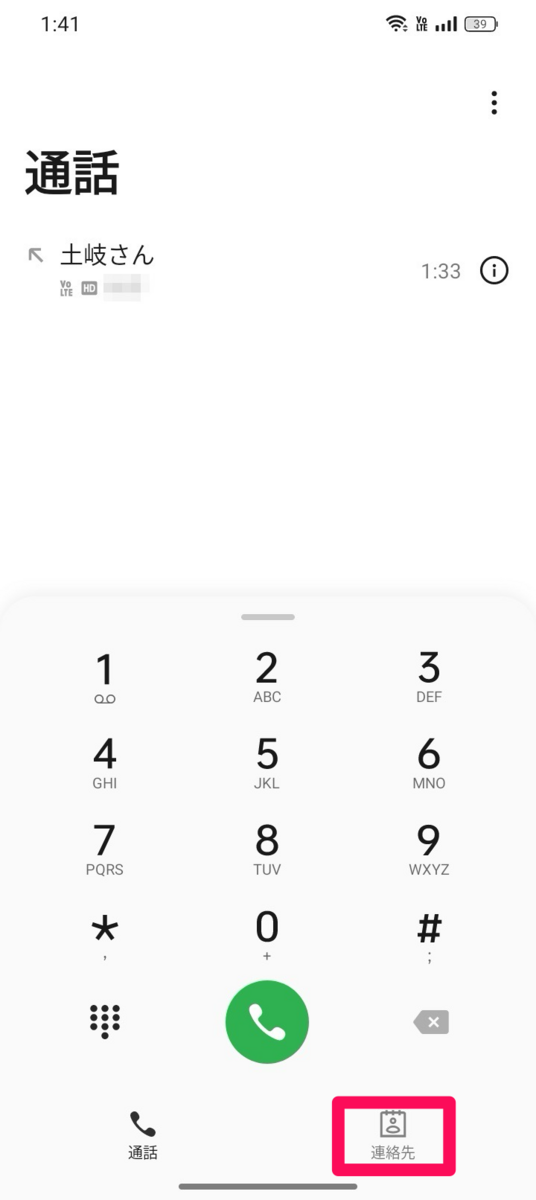Delete last digit with backspace

point(431,1022)
